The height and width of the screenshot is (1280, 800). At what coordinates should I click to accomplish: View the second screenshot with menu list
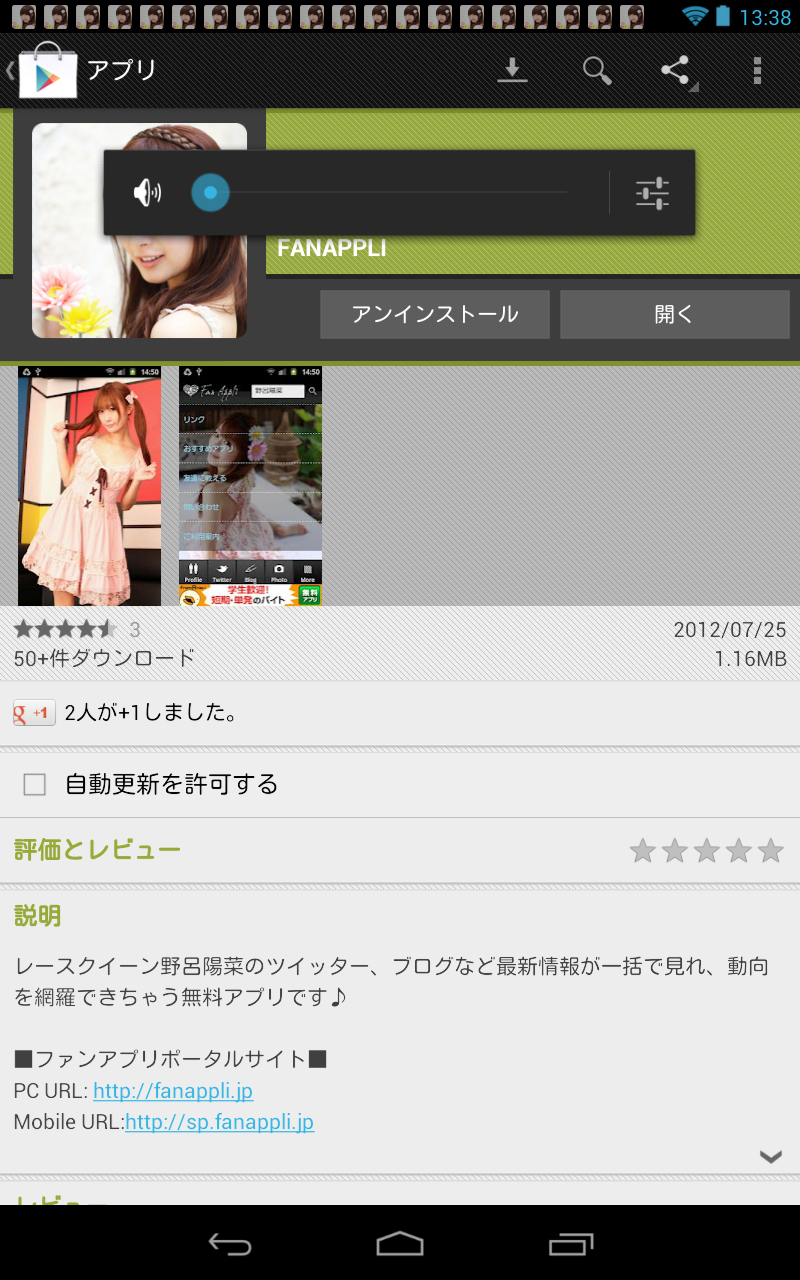click(250, 485)
